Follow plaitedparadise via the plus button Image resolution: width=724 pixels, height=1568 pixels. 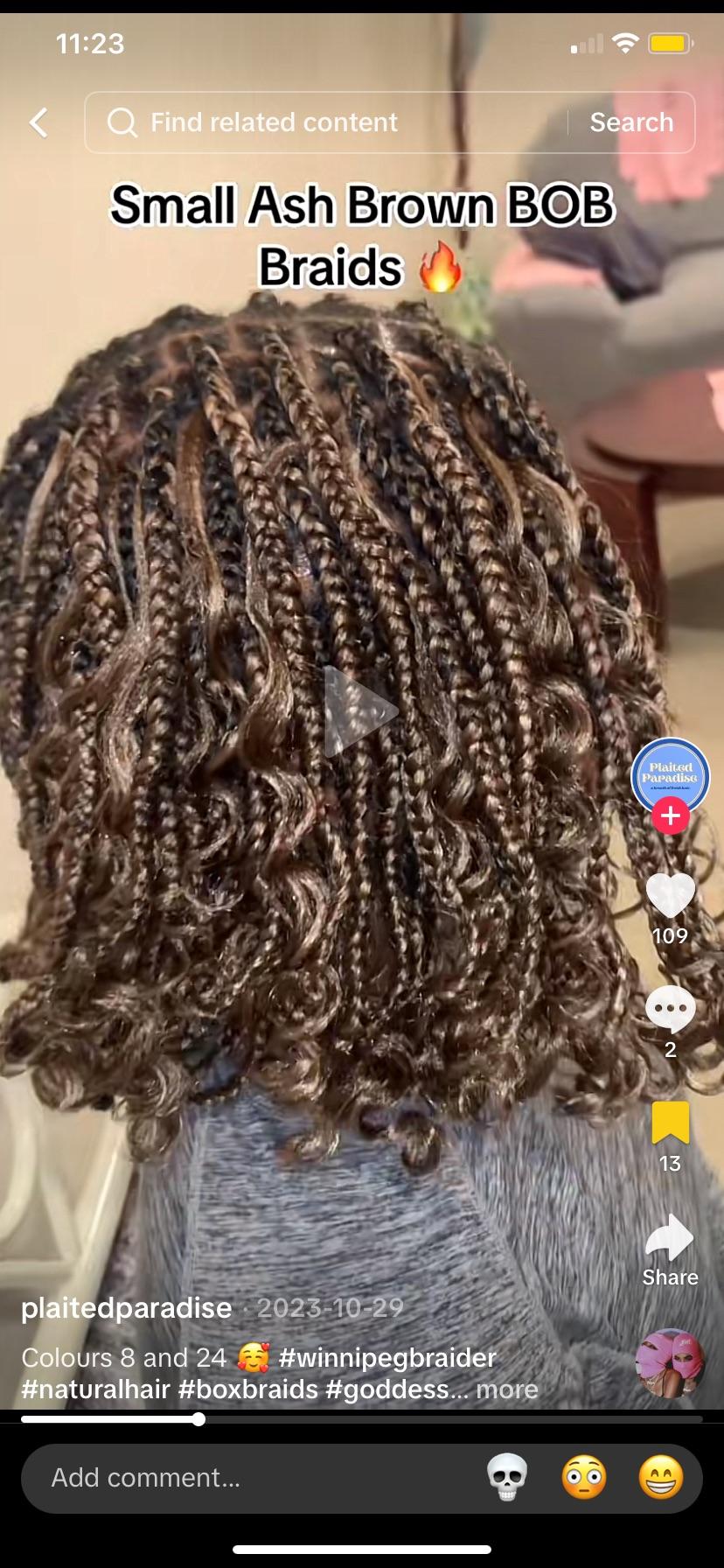(x=669, y=815)
